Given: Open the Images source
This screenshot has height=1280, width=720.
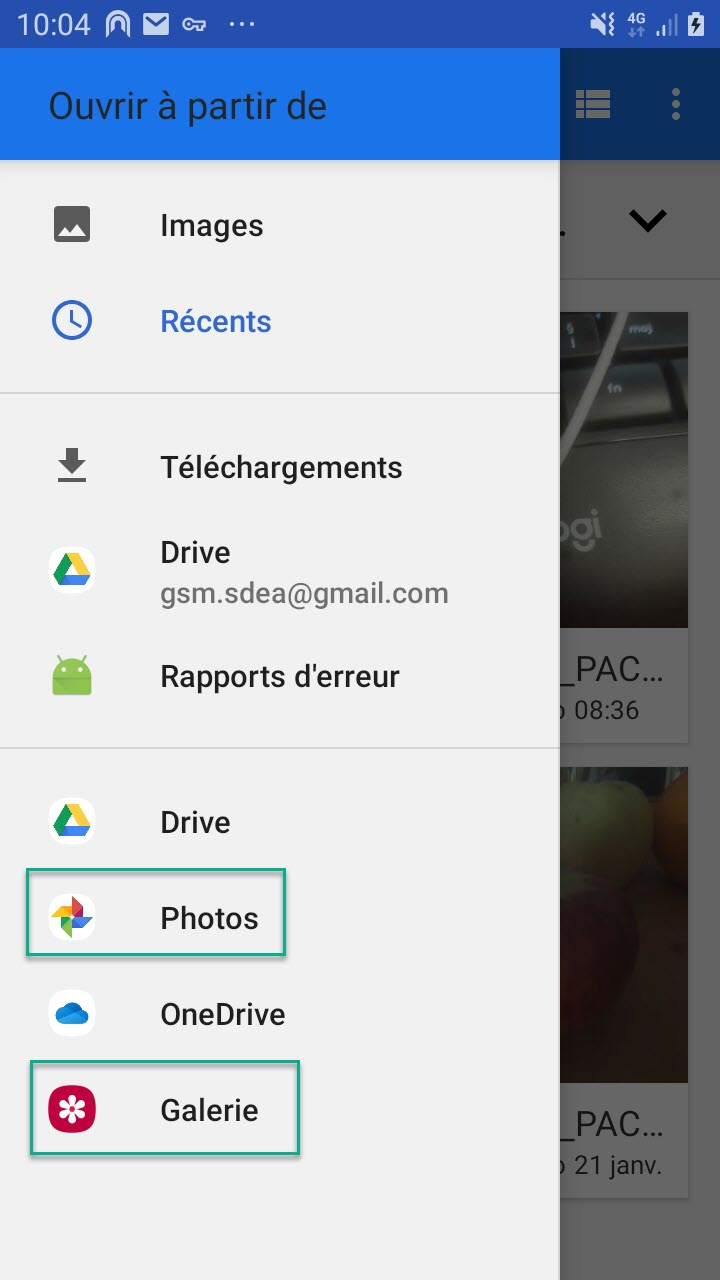Looking at the screenshot, I should coord(280,225).
